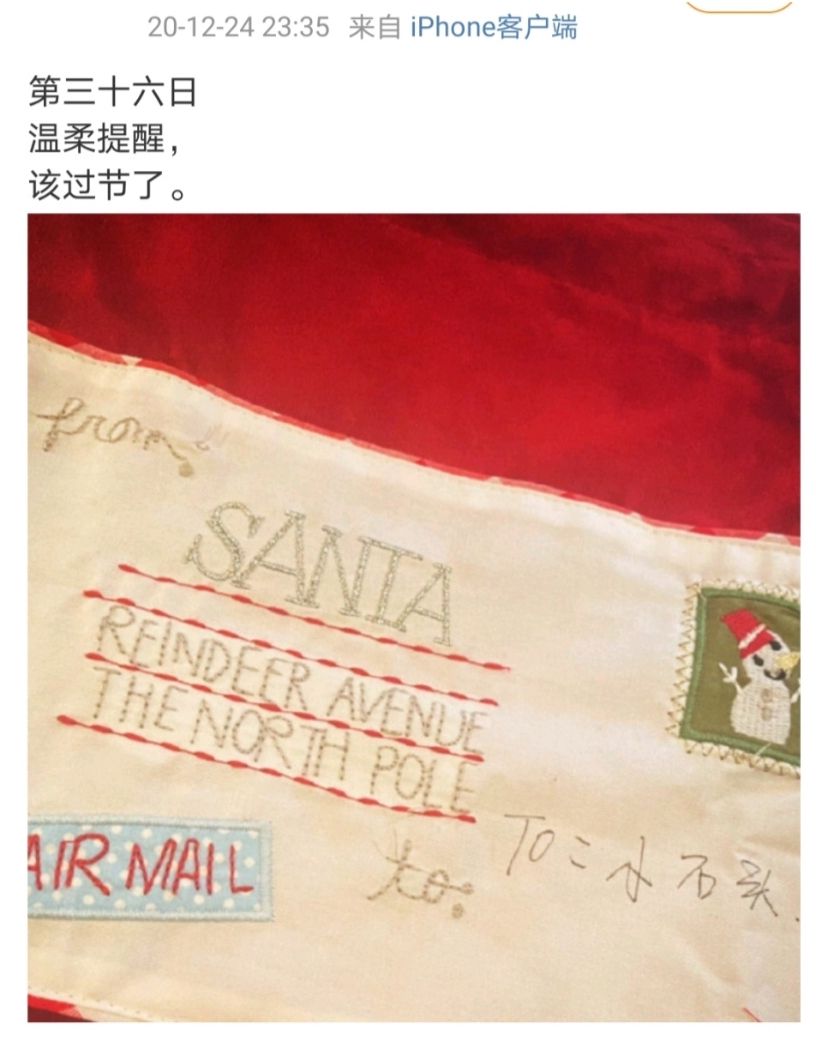Open the Santa envelope photo in the post

(413, 617)
